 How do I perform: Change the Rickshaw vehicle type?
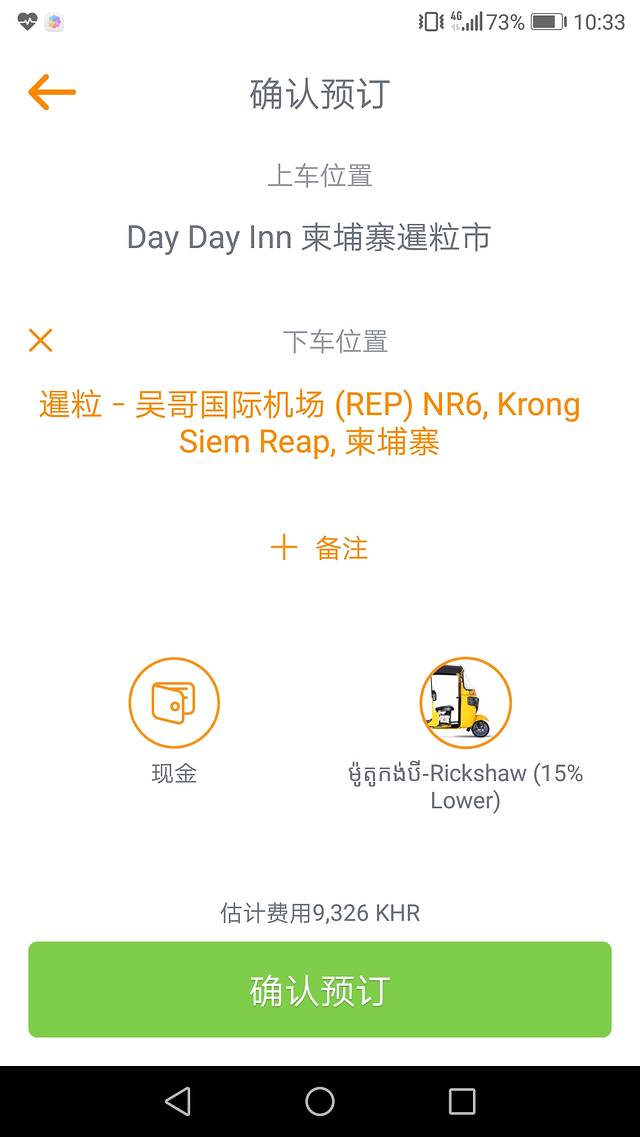coord(465,703)
